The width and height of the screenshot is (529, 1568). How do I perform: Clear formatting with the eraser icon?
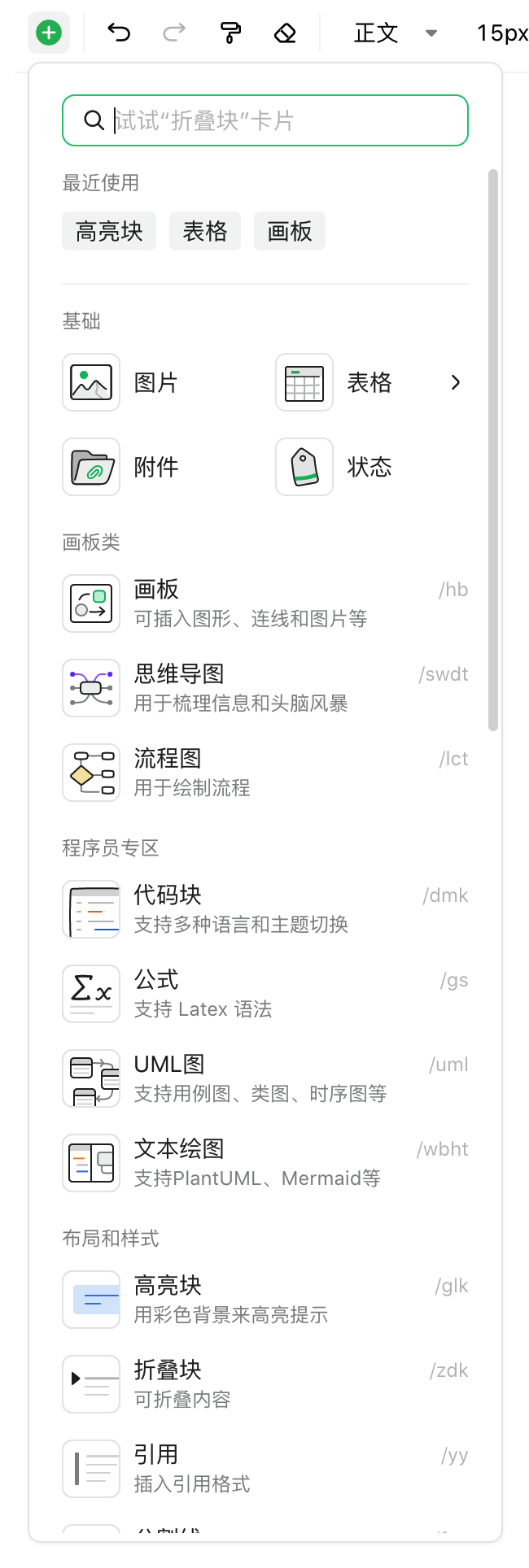(285, 33)
